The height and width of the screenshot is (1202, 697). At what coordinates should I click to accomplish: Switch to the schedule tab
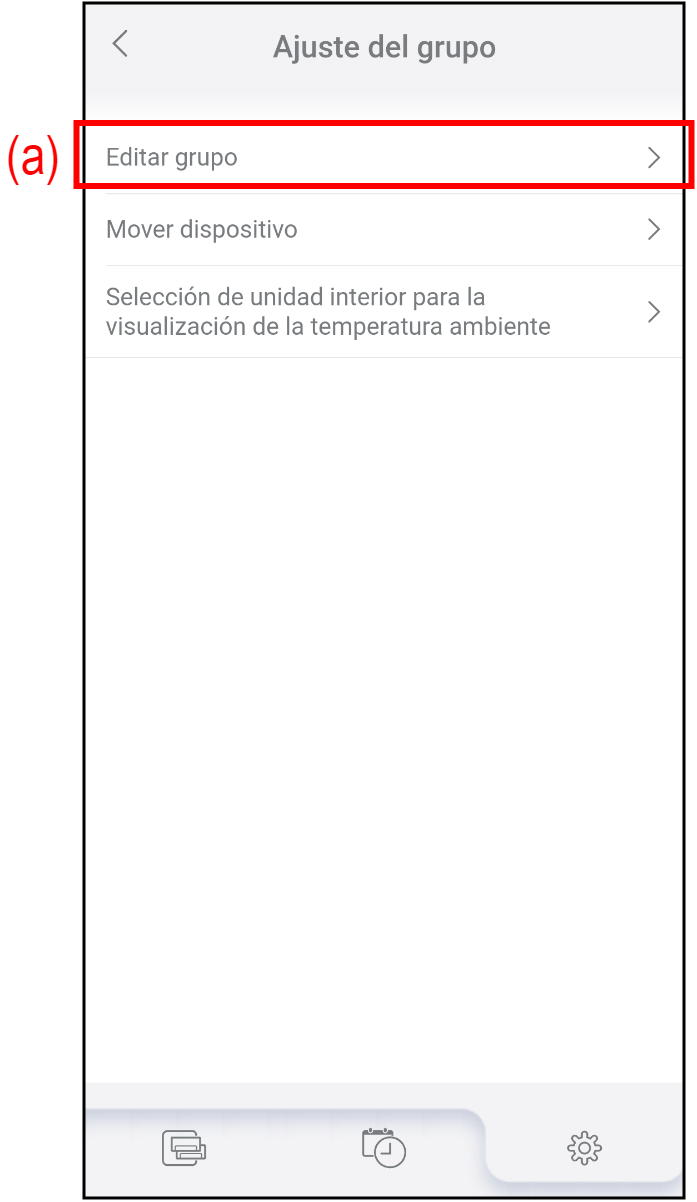click(384, 1146)
